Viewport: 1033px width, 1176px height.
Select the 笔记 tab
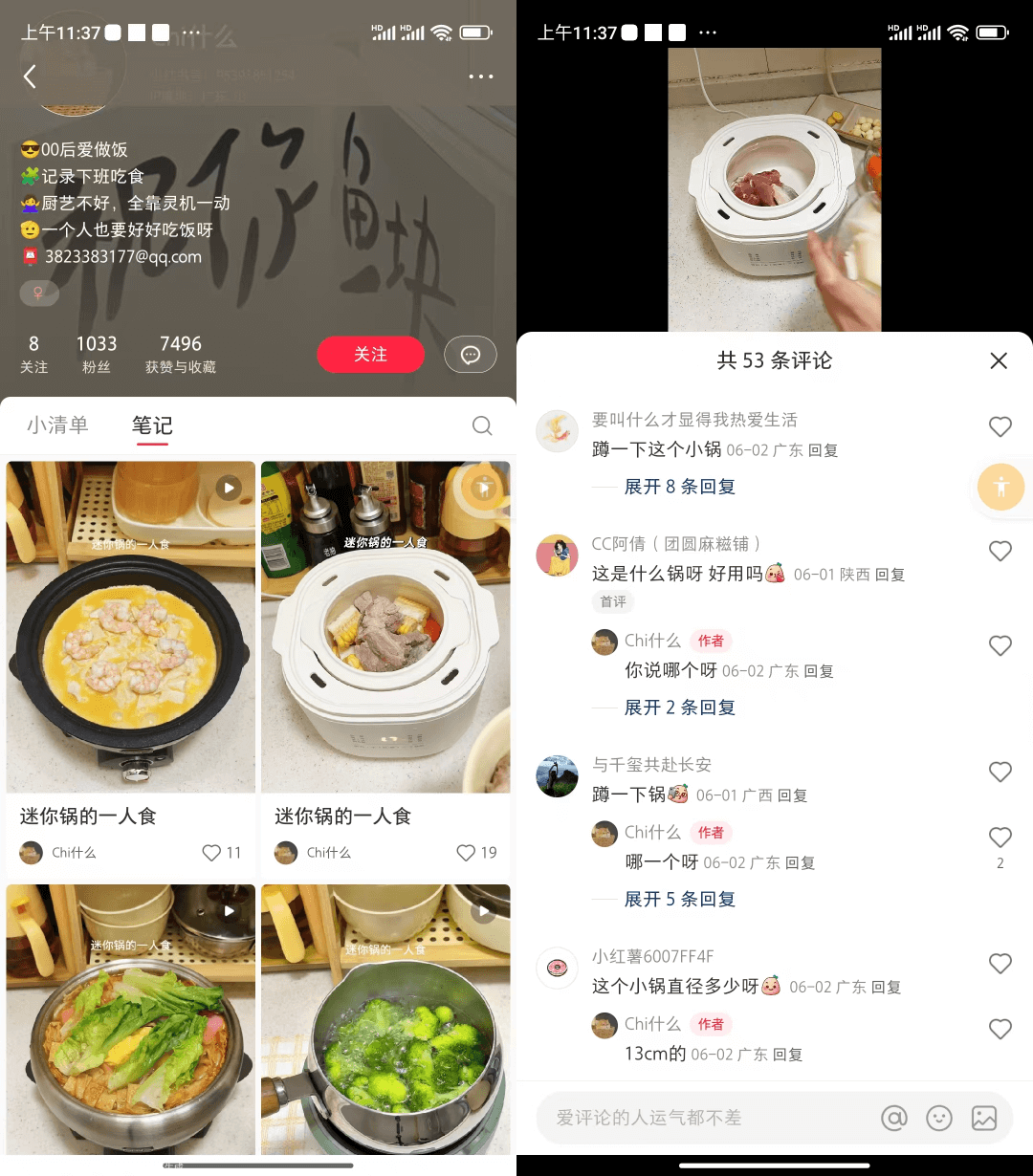[x=152, y=425]
